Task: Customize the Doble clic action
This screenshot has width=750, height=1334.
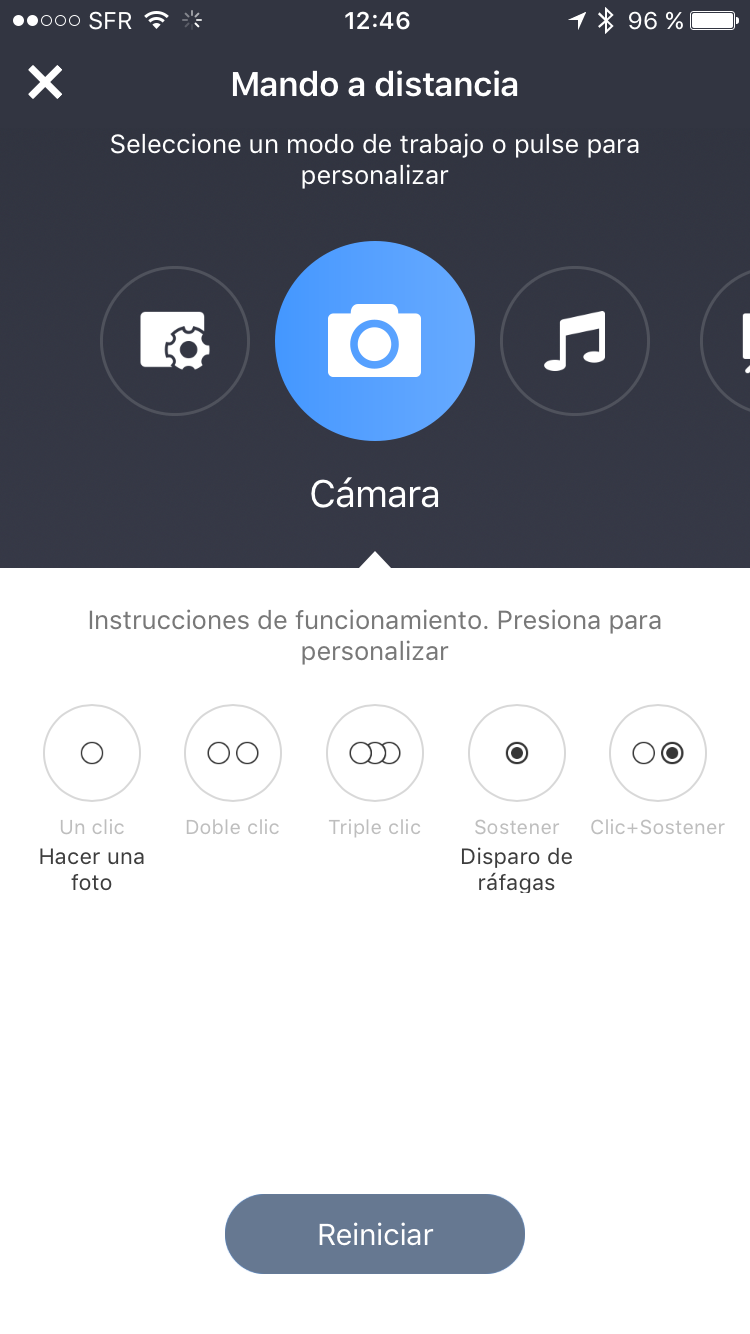Action: pyautogui.click(x=233, y=753)
